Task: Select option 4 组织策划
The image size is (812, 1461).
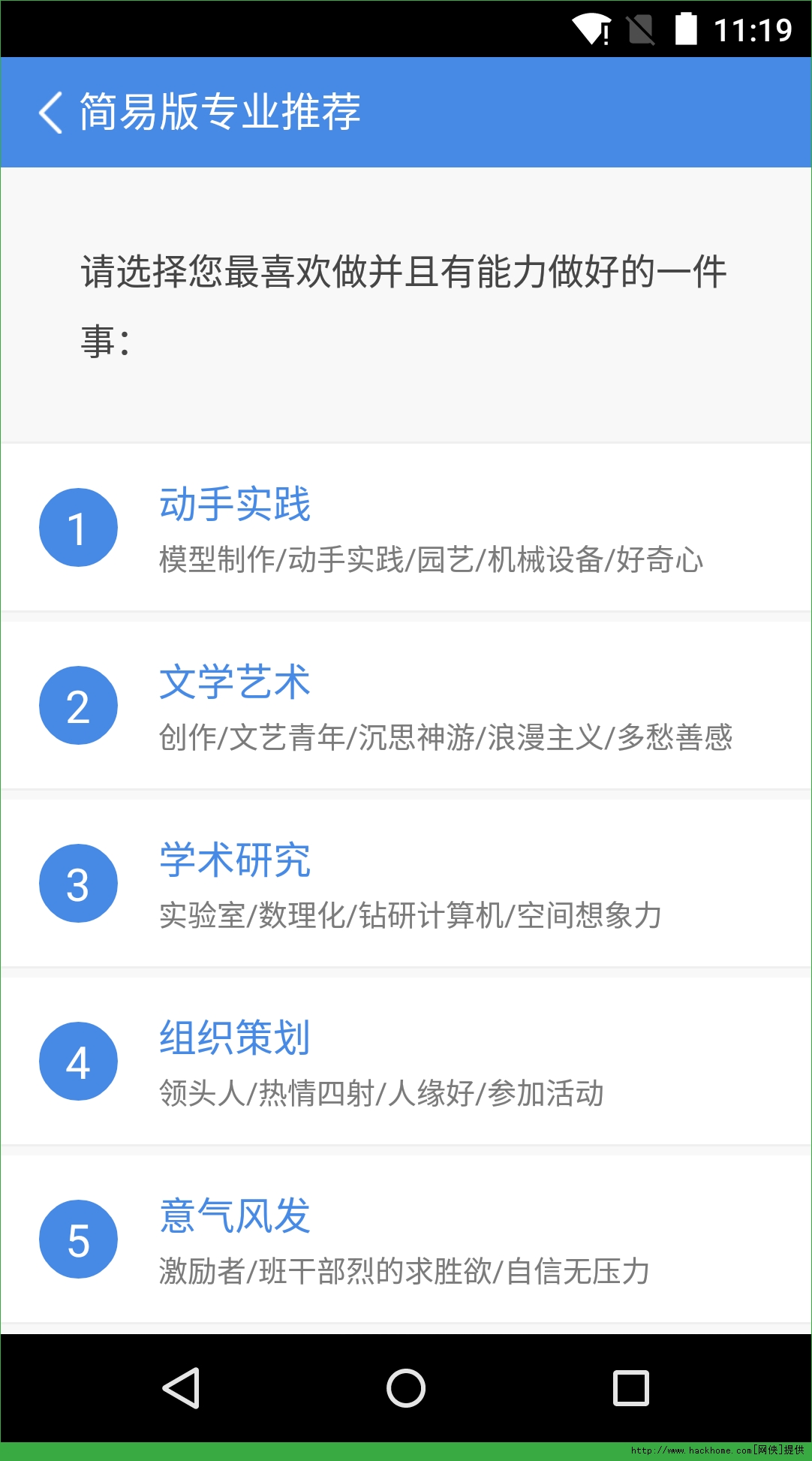Action: (x=405, y=1062)
